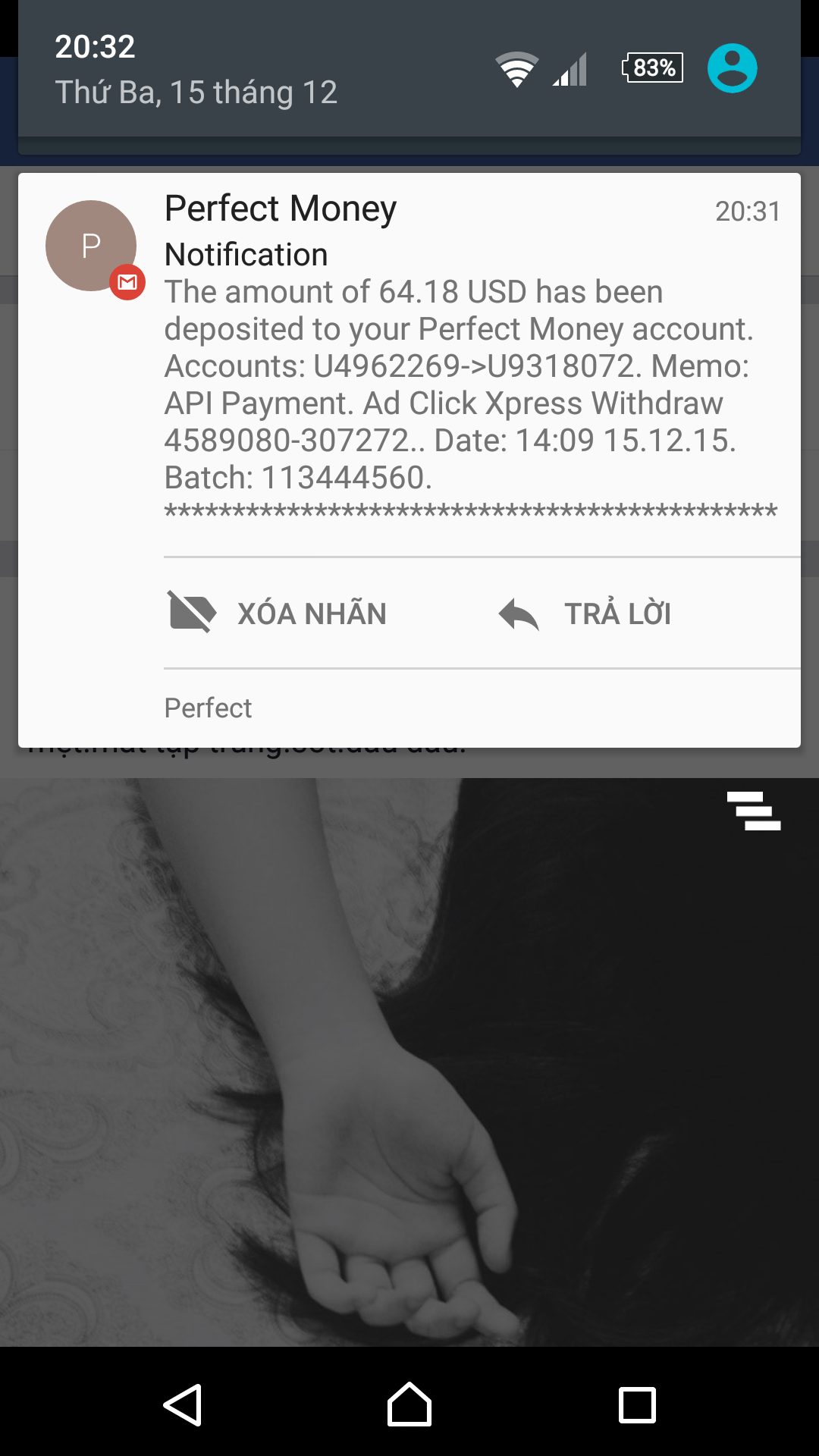The width and height of the screenshot is (819, 1456).
Task: Go back using navigation bar
Action: pos(183,1405)
